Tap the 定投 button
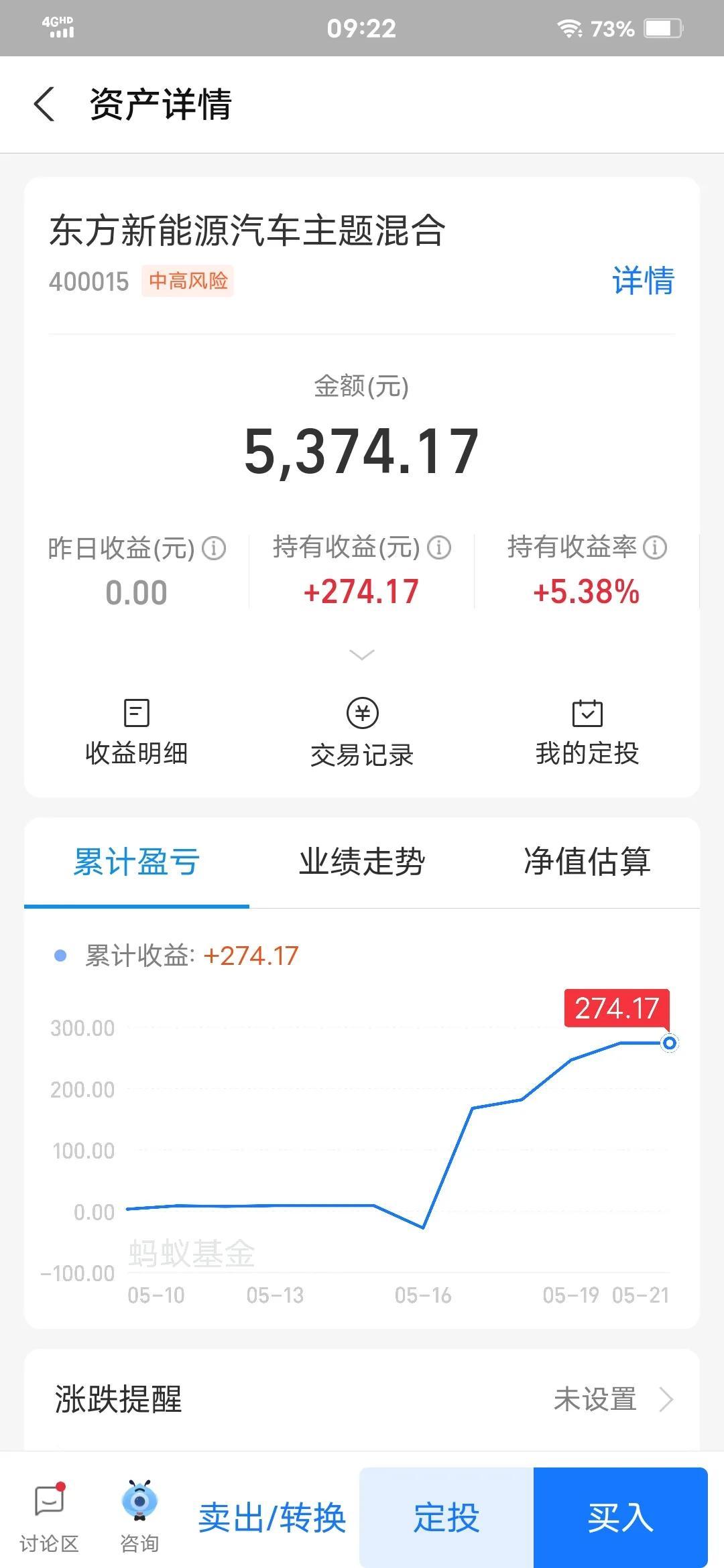This screenshot has width=724, height=1568. [446, 1517]
